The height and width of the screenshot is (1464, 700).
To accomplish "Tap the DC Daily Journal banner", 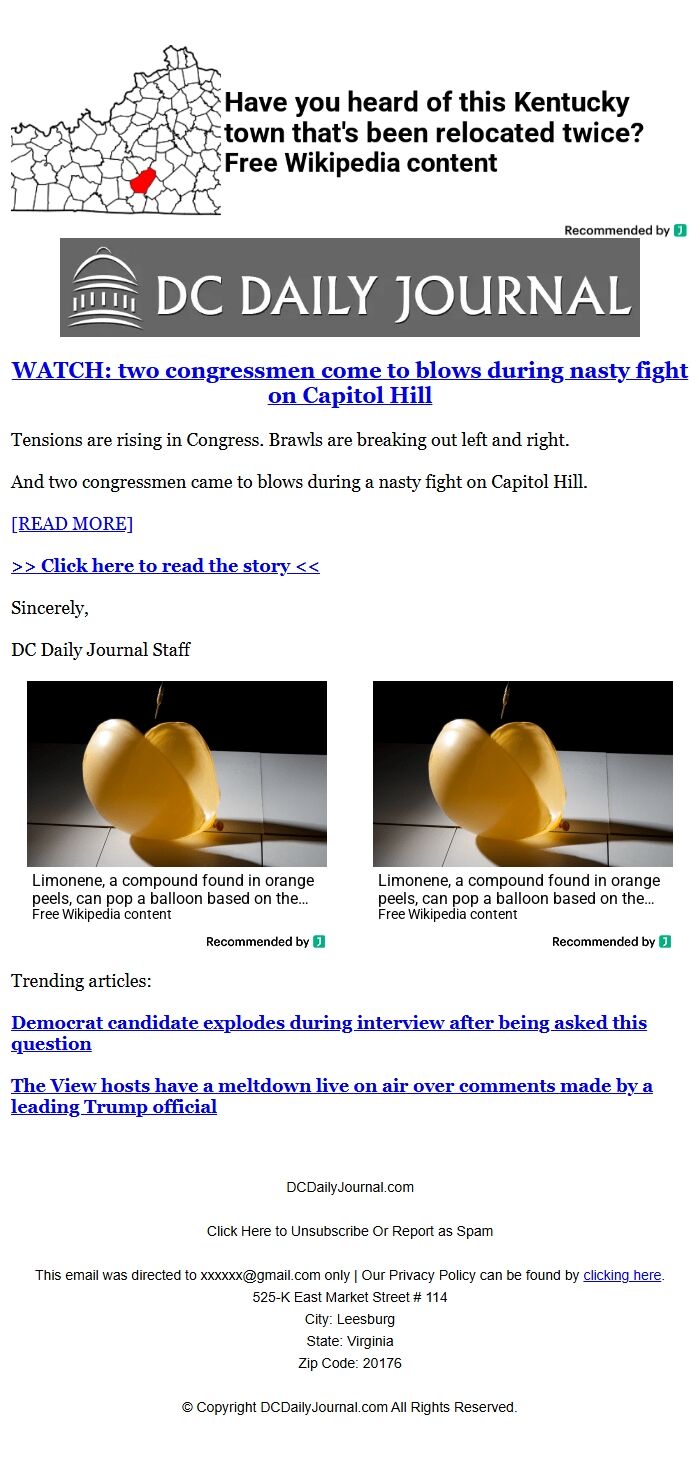I will click(350, 287).
